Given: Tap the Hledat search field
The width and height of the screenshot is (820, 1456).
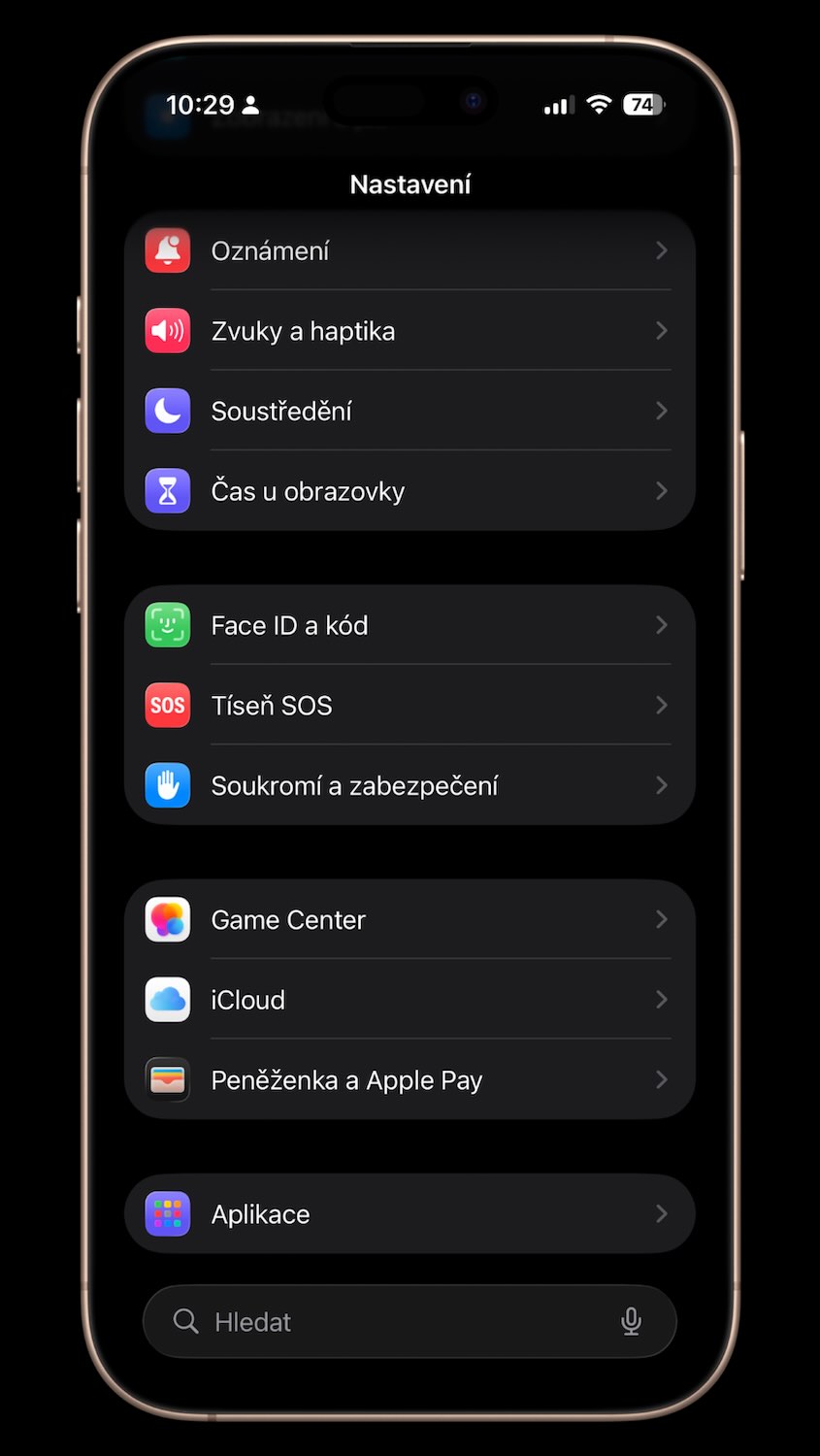Looking at the screenshot, I should (x=388, y=1322).
